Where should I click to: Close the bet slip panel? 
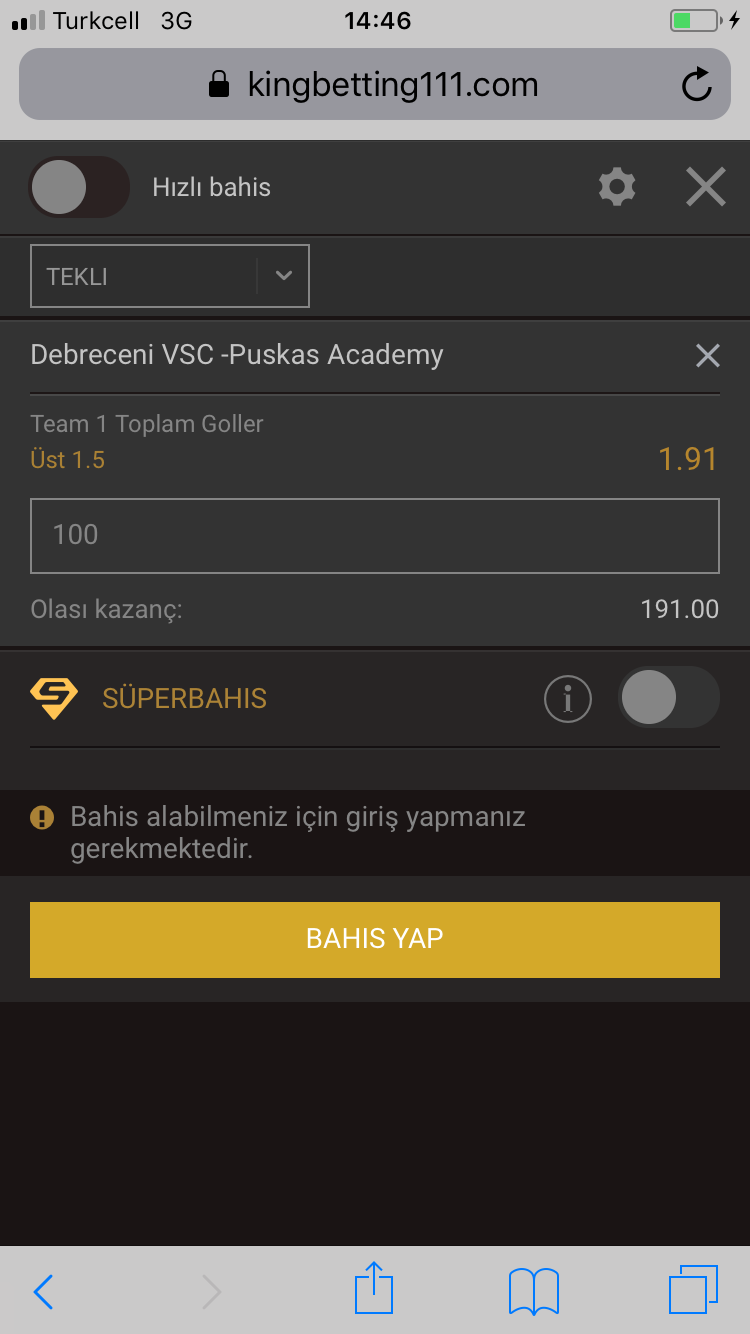coord(705,187)
